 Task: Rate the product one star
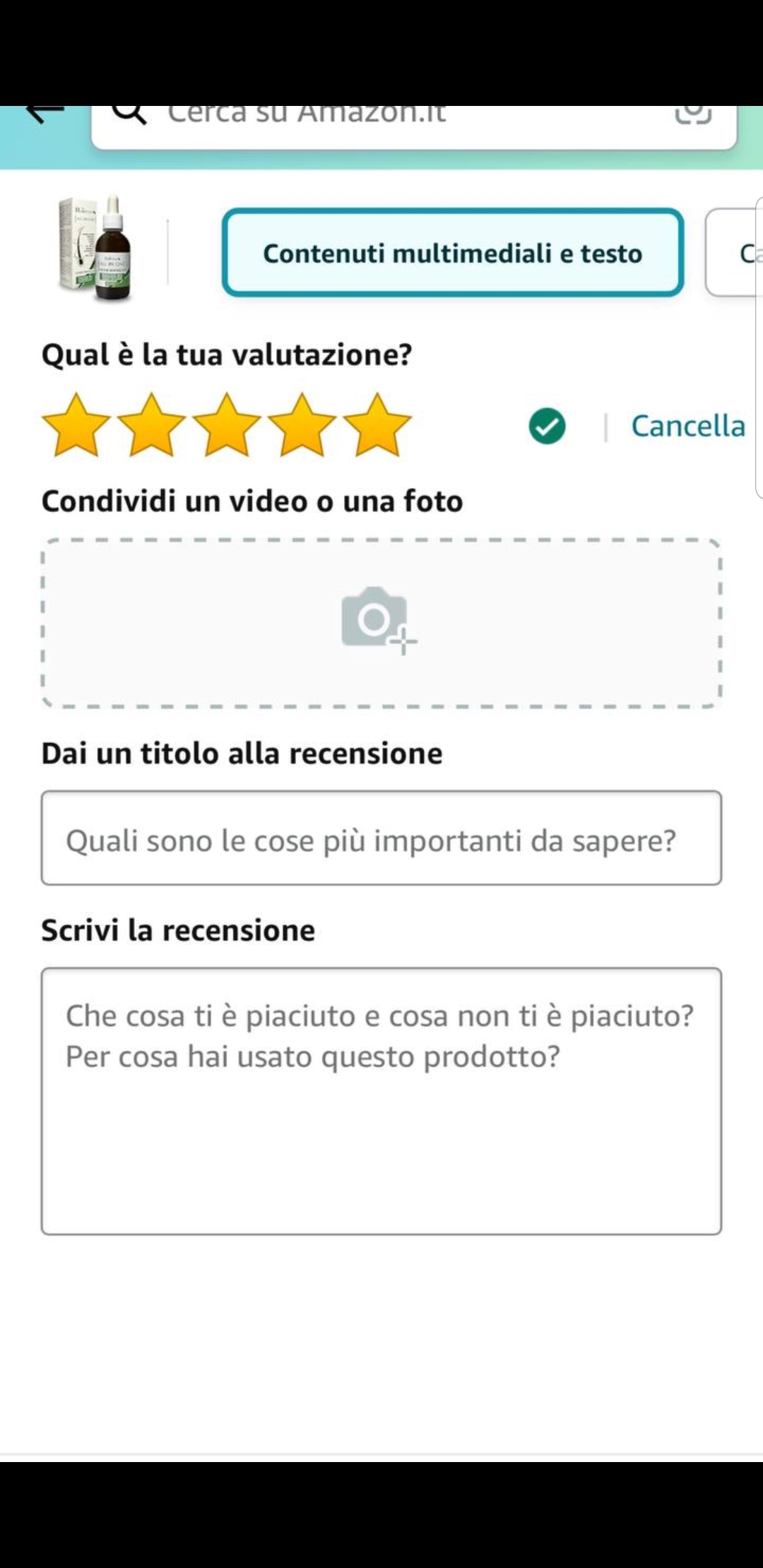point(76,425)
